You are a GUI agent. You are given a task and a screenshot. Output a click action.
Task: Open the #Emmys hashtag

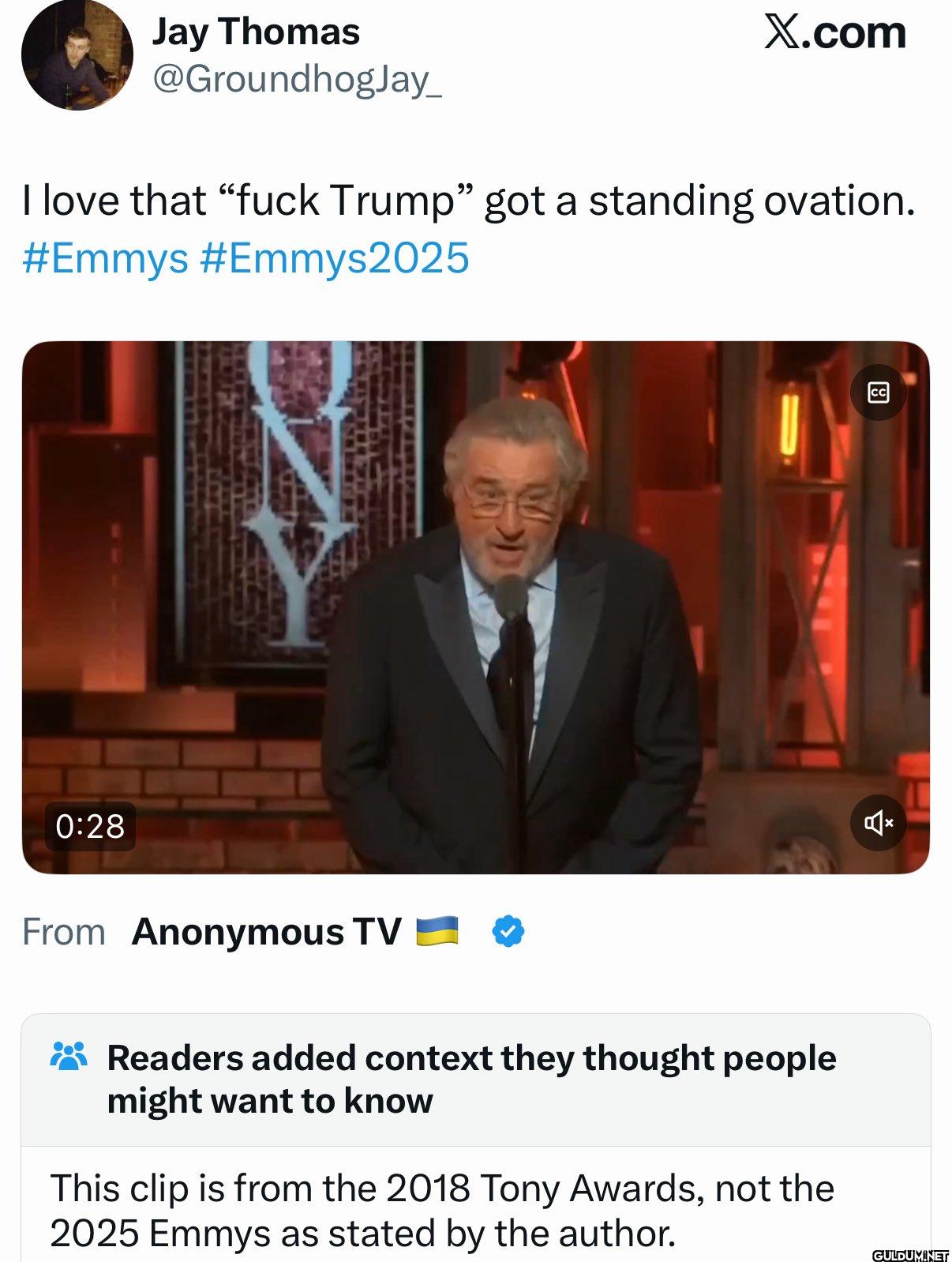(105, 258)
